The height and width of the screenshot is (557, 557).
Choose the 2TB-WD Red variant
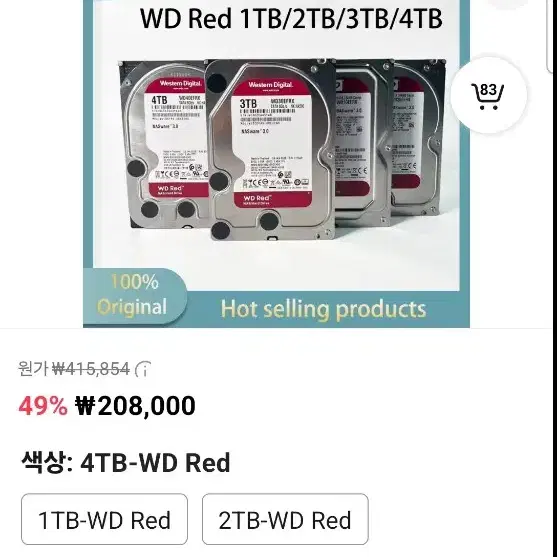[x=285, y=519]
